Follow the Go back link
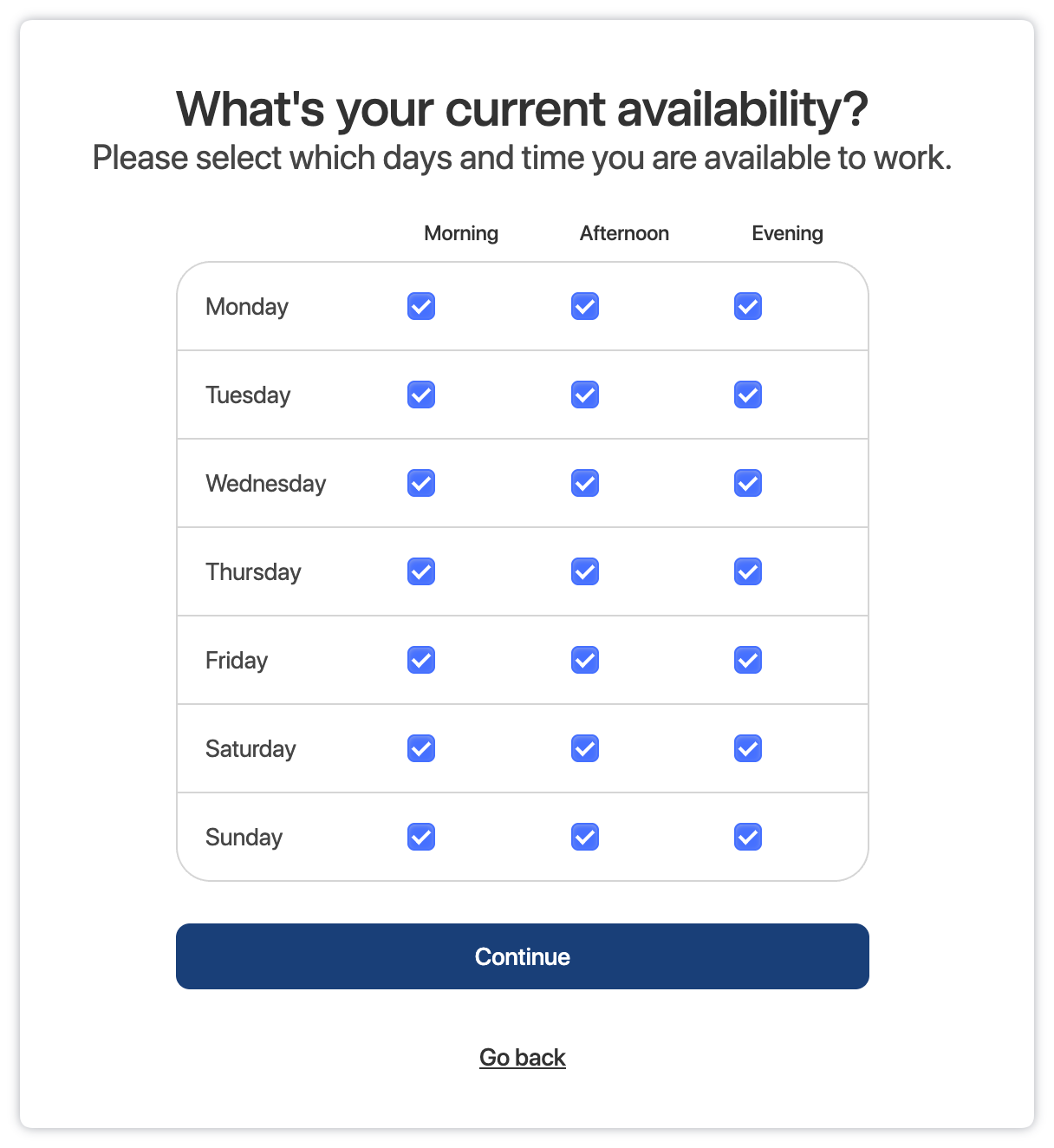This screenshot has height=1148, width=1054. pos(522,1058)
